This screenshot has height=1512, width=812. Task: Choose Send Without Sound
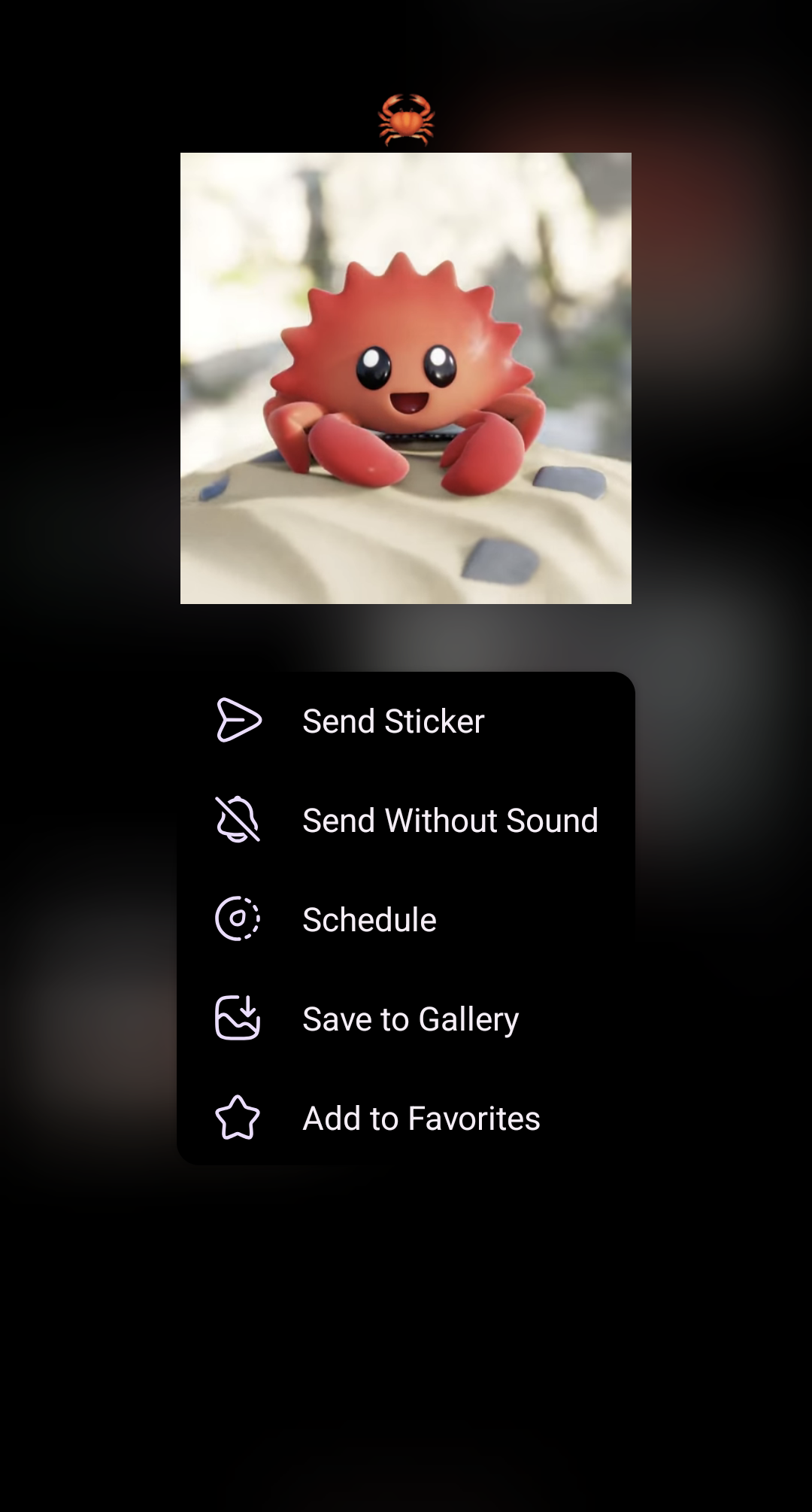point(449,821)
